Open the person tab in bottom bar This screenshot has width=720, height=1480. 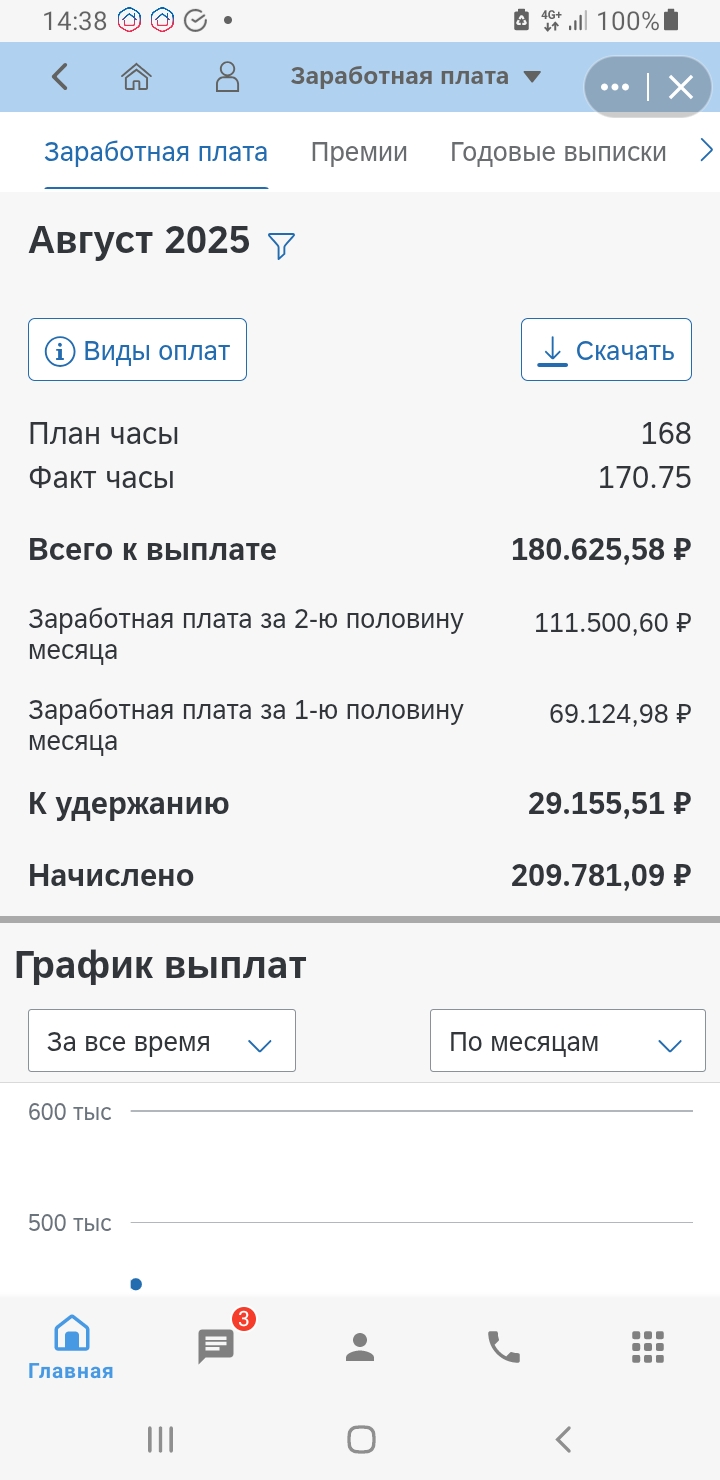(359, 1348)
